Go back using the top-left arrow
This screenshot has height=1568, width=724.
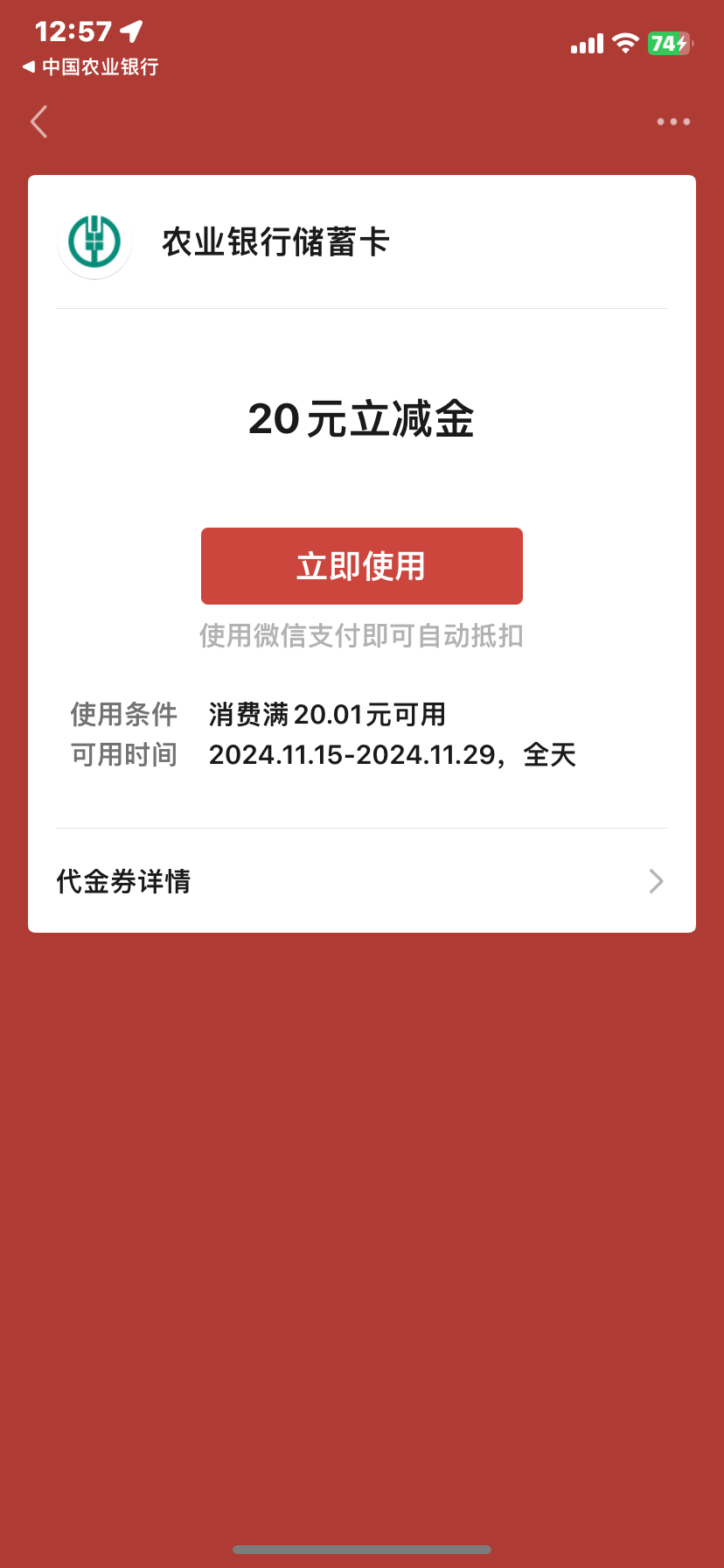tap(39, 122)
